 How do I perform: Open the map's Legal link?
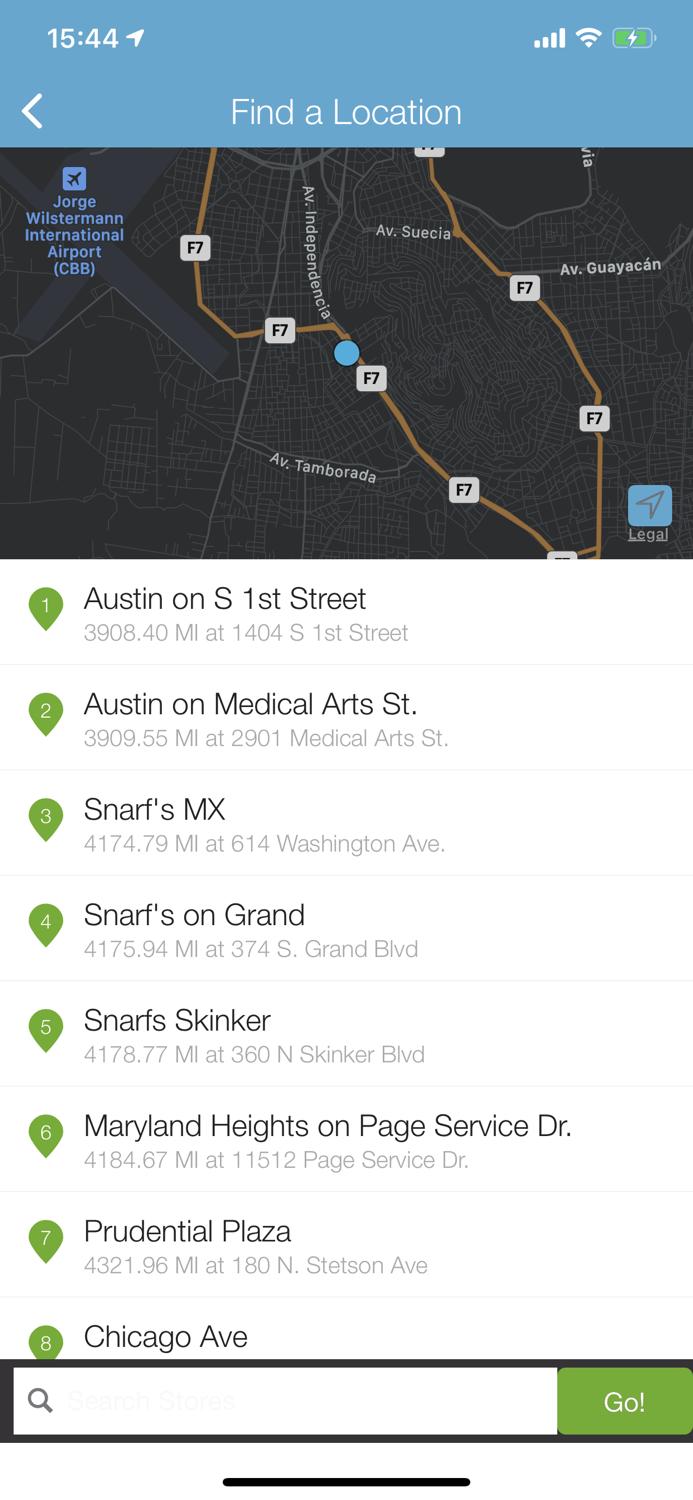click(x=648, y=535)
